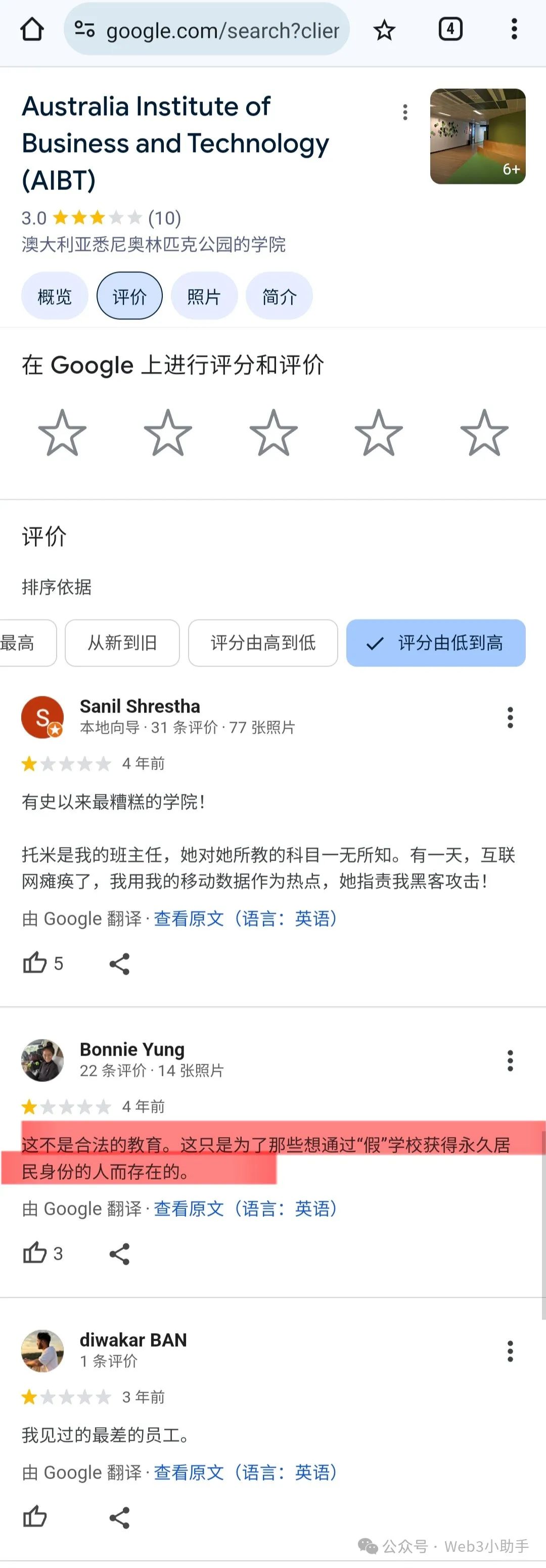This screenshot has height=1568, width=546.
Task: Open options menu for Sanil Shrestha's review
Action: click(510, 718)
